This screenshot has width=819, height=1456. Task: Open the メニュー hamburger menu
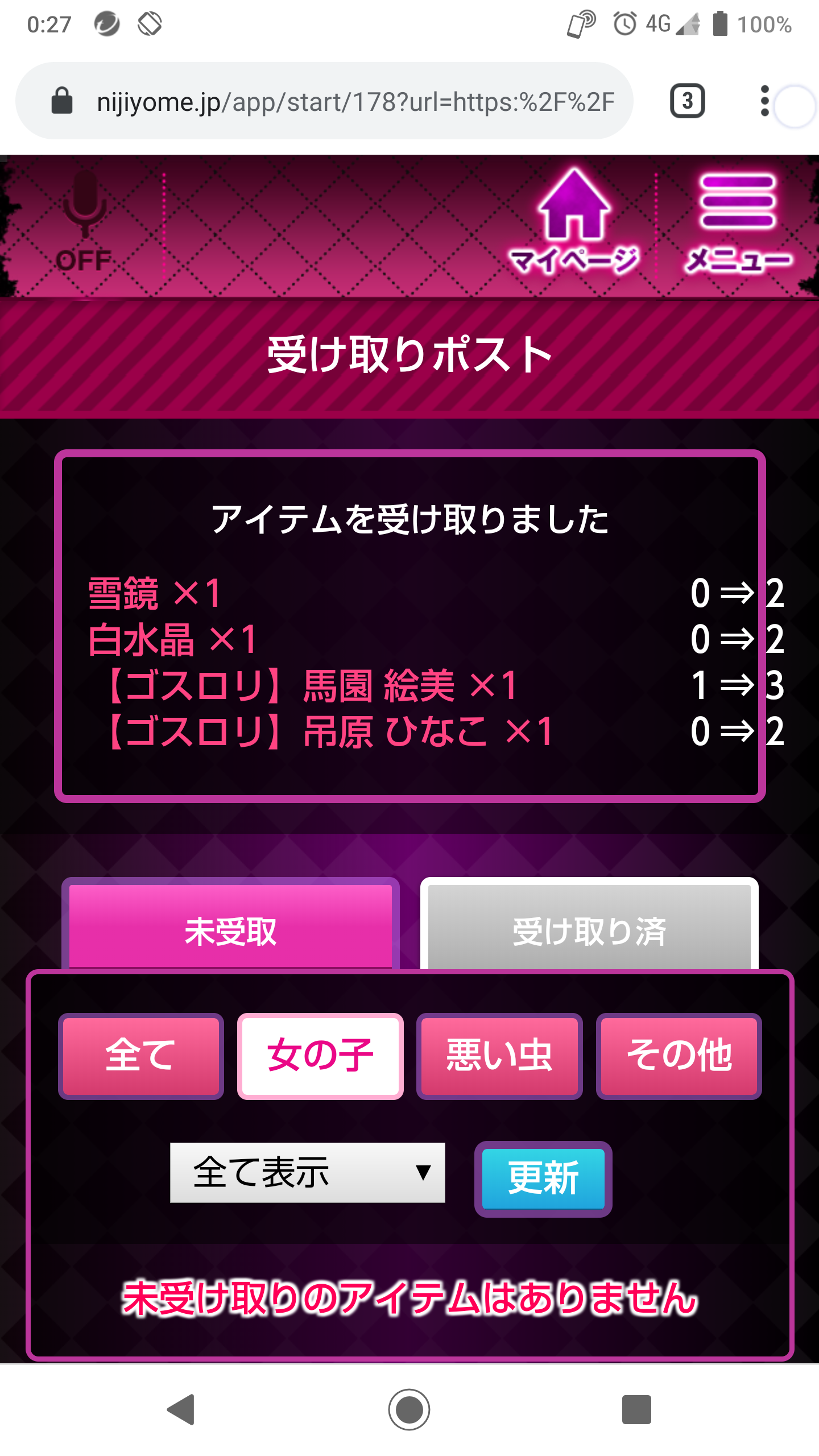point(738,223)
